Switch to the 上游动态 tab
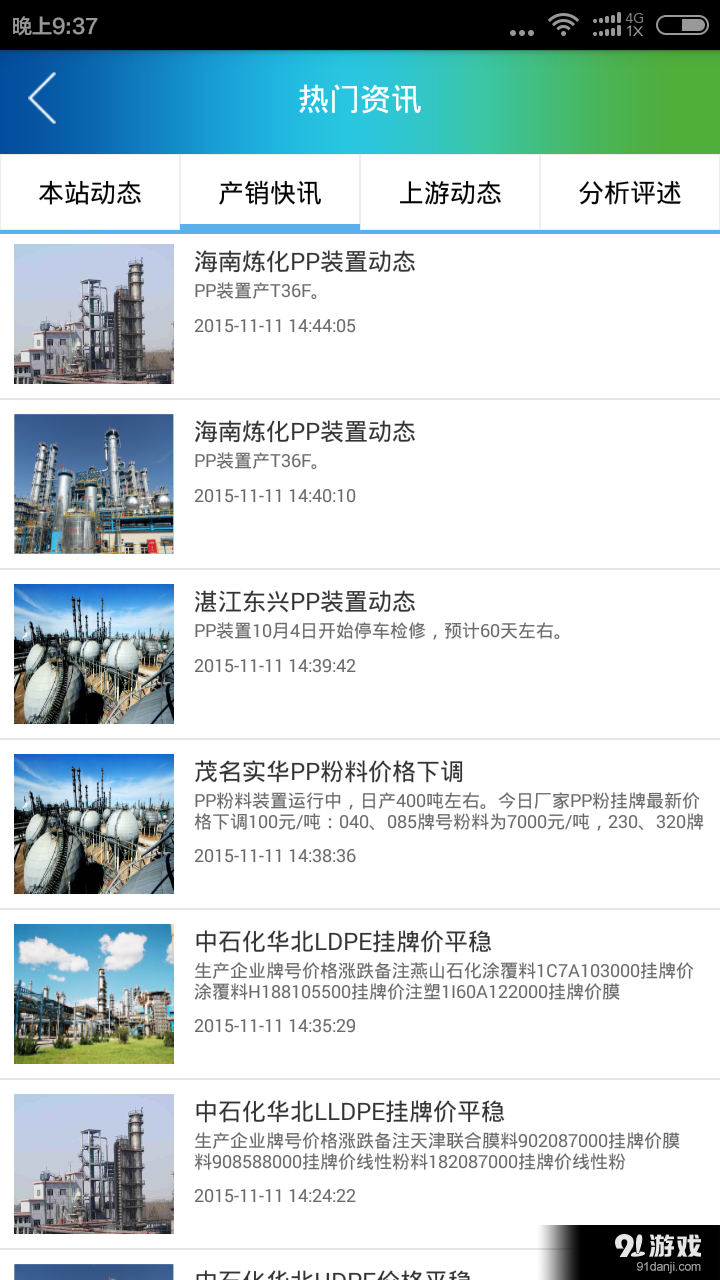Image resolution: width=720 pixels, height=1280 pixels. [x=449, y=193]
